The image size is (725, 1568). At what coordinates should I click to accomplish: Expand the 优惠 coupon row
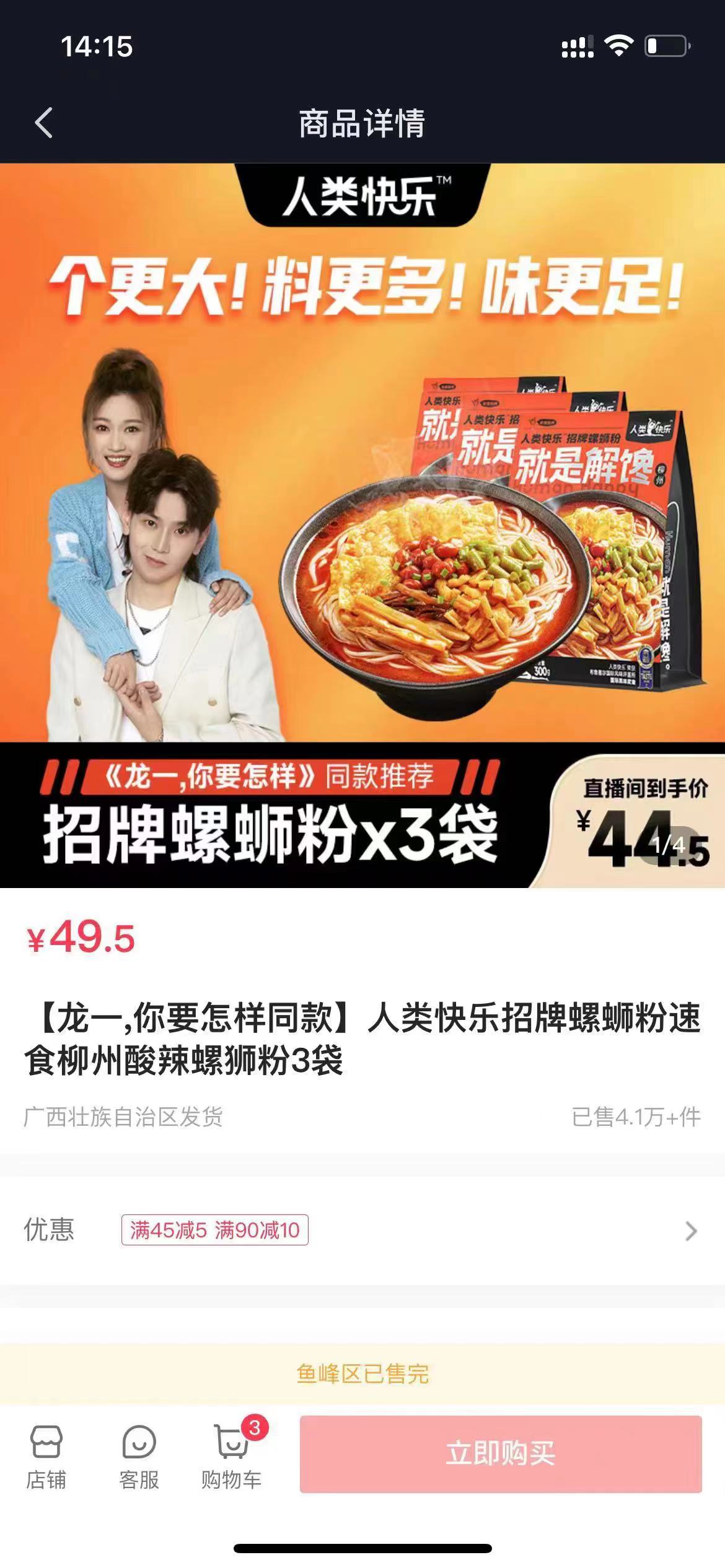pos(362,1230)
